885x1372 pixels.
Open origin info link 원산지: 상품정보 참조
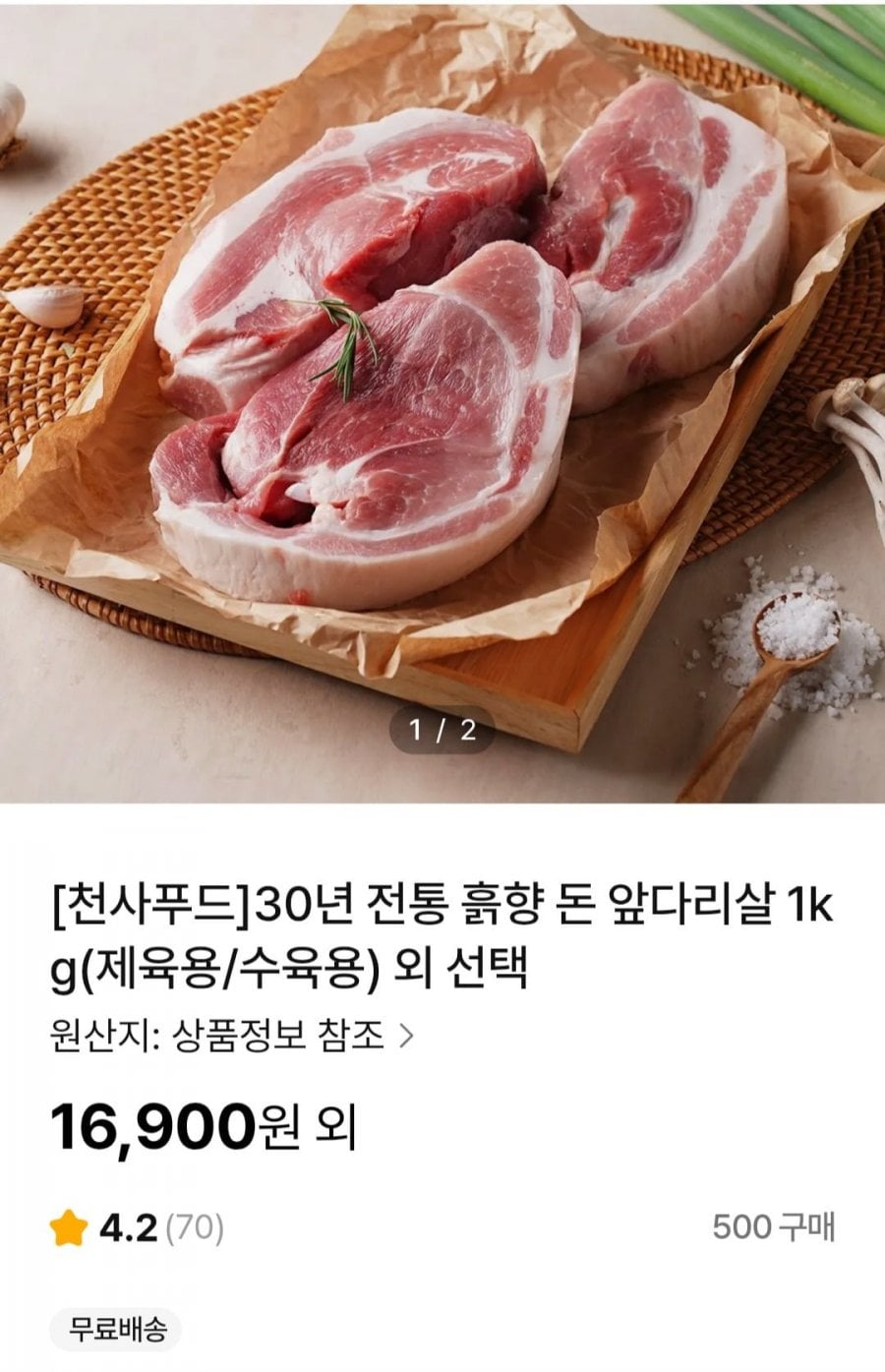pos(231,1035)
